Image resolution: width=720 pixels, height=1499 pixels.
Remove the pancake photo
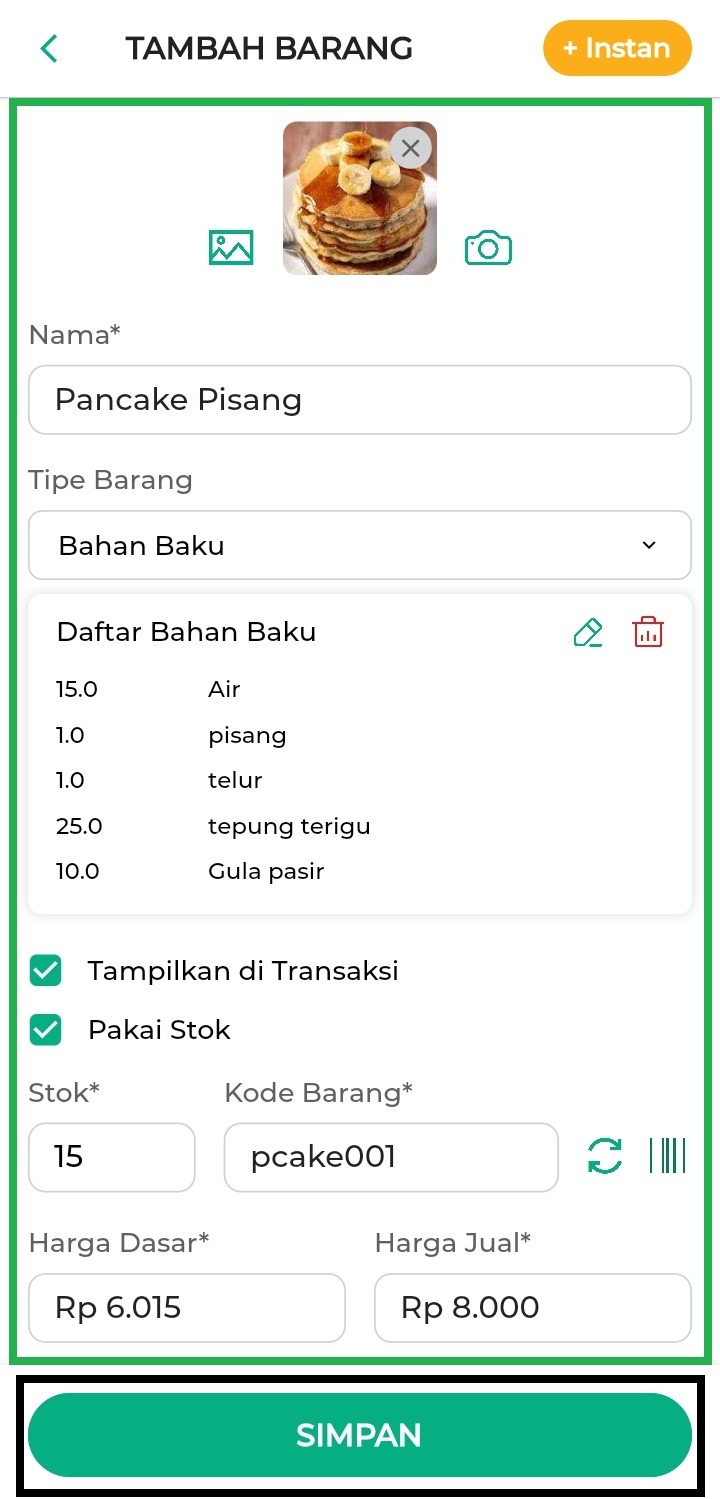[x=410, y=149]
